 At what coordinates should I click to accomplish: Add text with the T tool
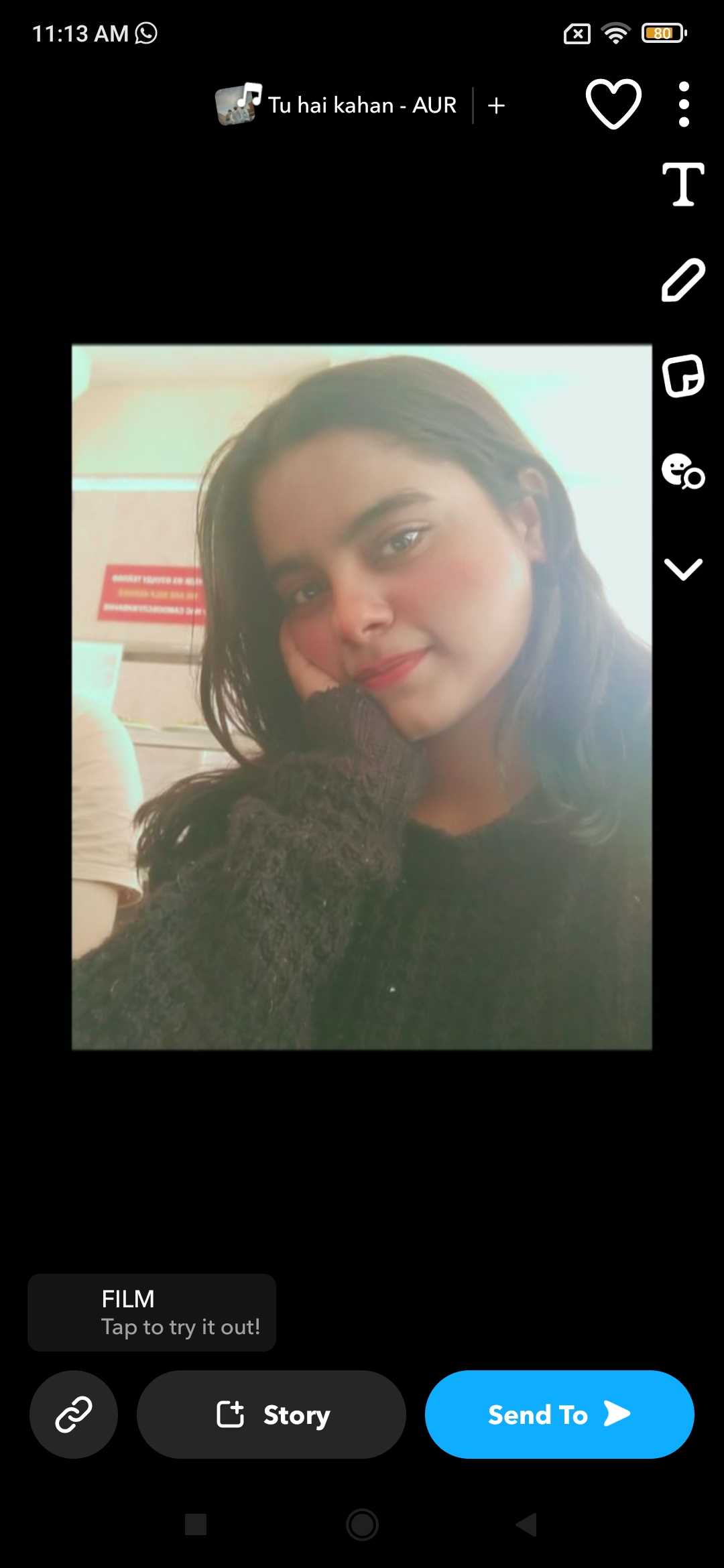coord(683,184)
